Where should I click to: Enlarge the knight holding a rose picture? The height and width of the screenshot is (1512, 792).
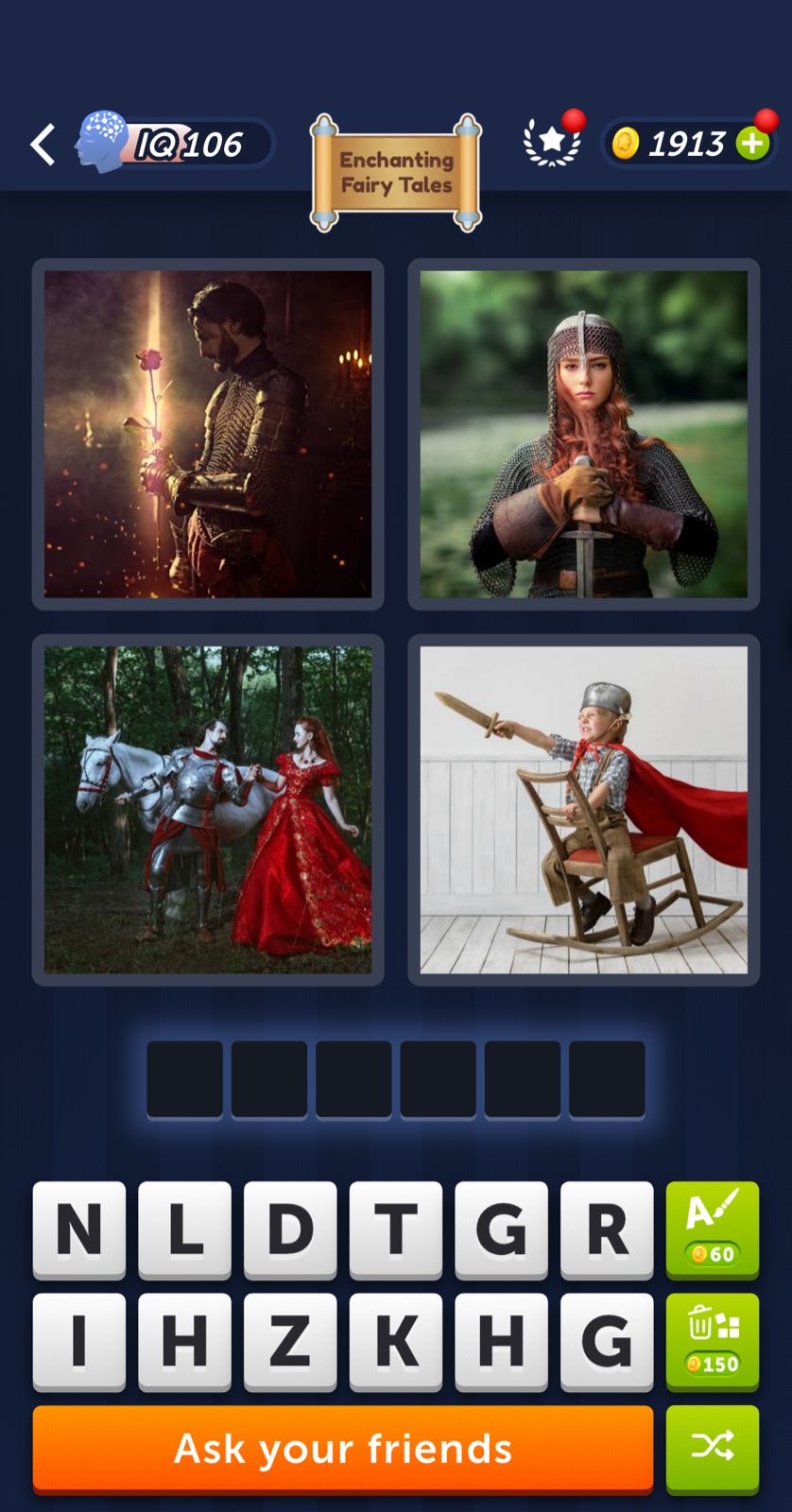coord(208,434)
